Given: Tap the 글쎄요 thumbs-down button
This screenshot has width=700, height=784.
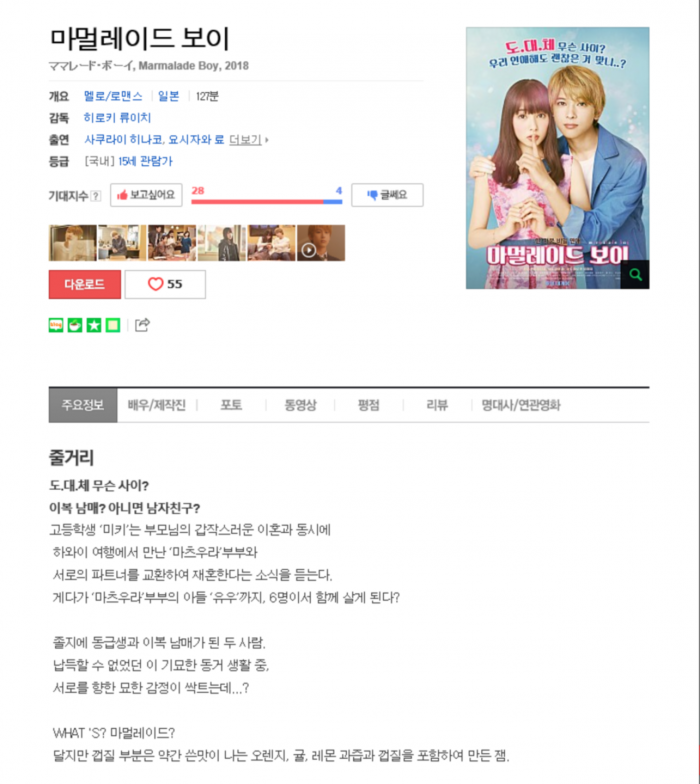Looking at the screenshot, I should [x=387, y=195].
